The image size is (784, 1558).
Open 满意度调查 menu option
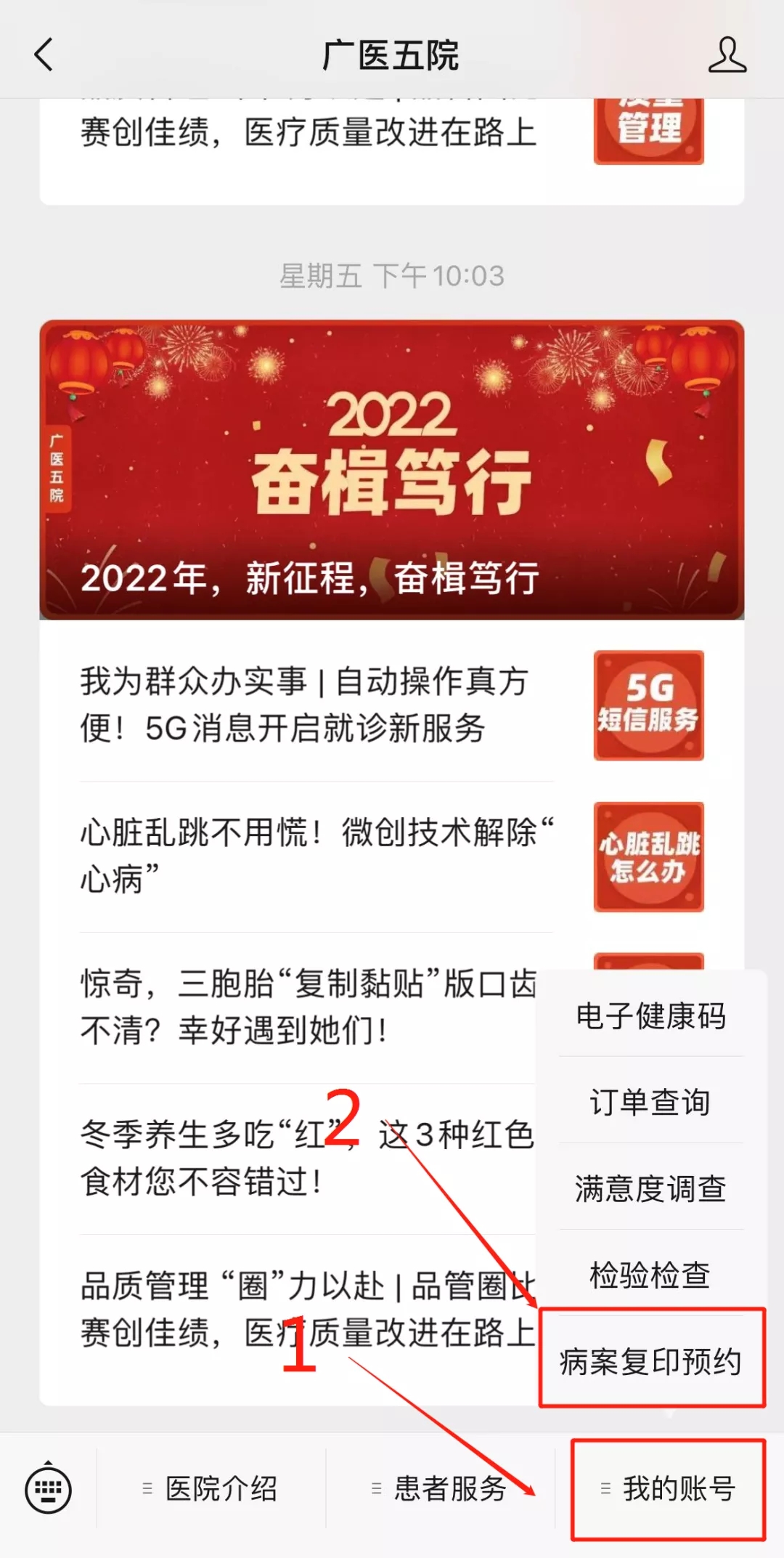650,1188
